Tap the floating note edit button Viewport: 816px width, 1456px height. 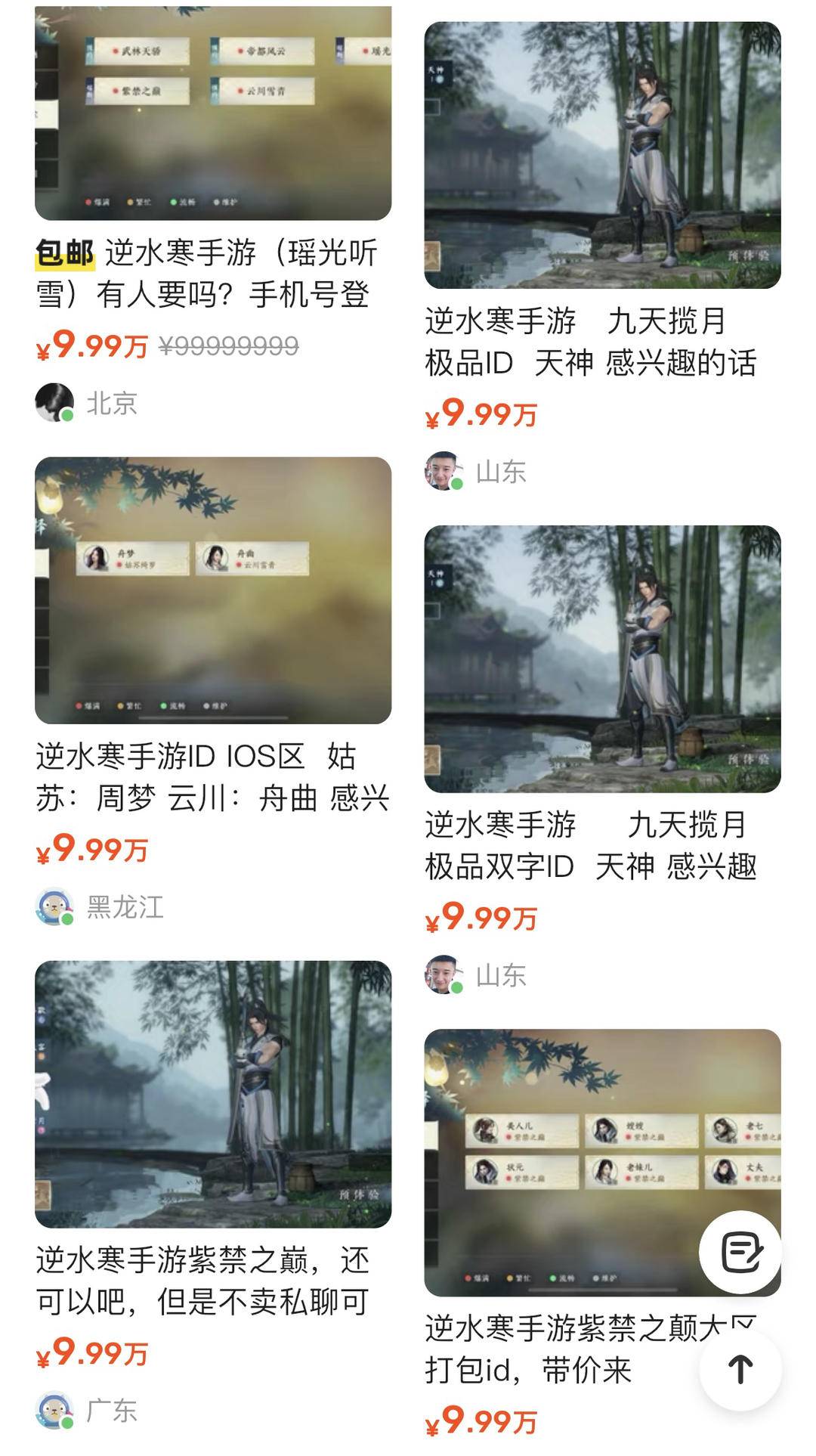pyautogui.click(x=740, y=1253)
